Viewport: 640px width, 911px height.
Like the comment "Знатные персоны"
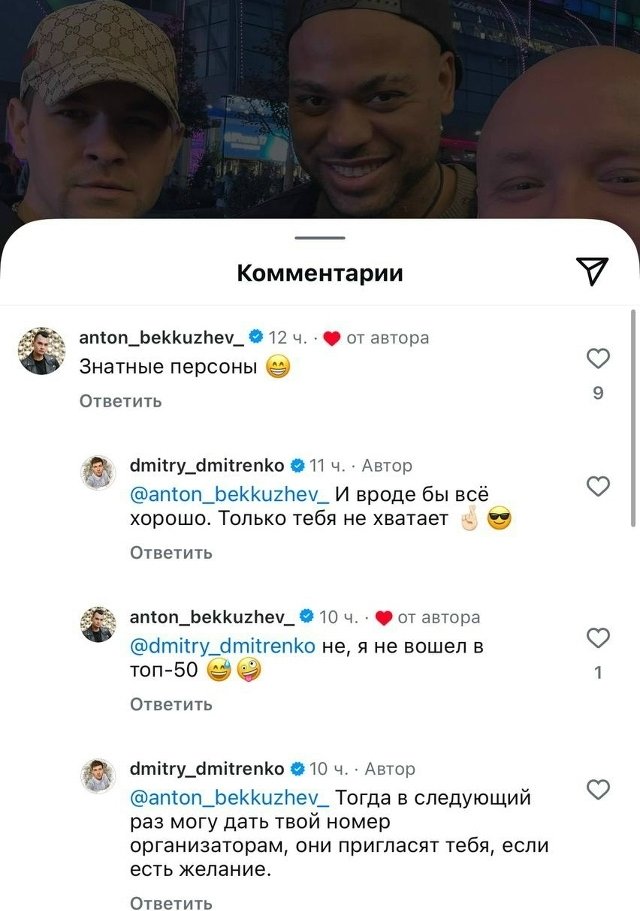pyautogui.click(x=598, y=359)
